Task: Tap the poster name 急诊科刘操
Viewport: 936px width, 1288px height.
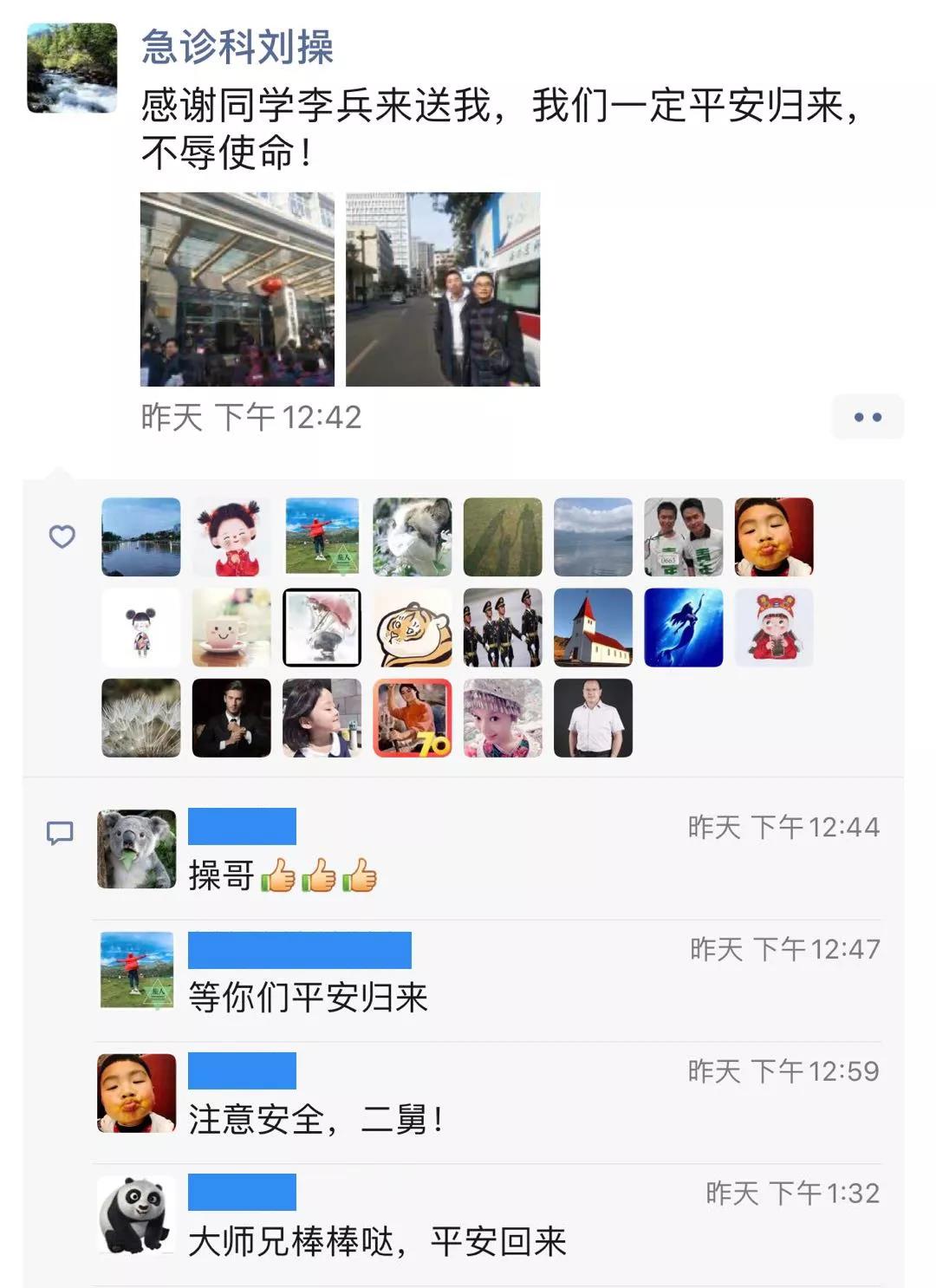Action: (x=237, y=46)
